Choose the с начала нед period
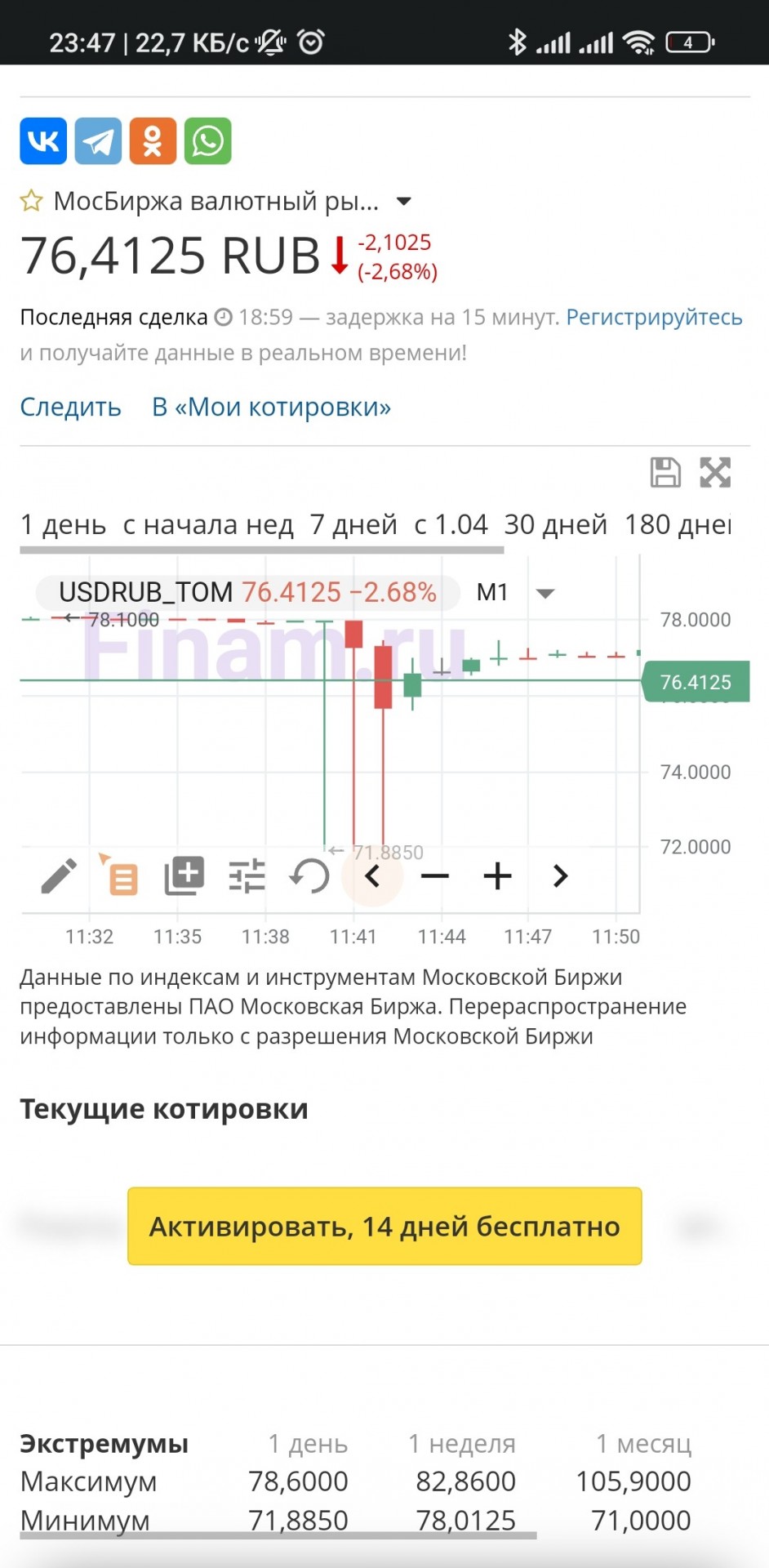769x1568 pixels. [x=208, y=524]
